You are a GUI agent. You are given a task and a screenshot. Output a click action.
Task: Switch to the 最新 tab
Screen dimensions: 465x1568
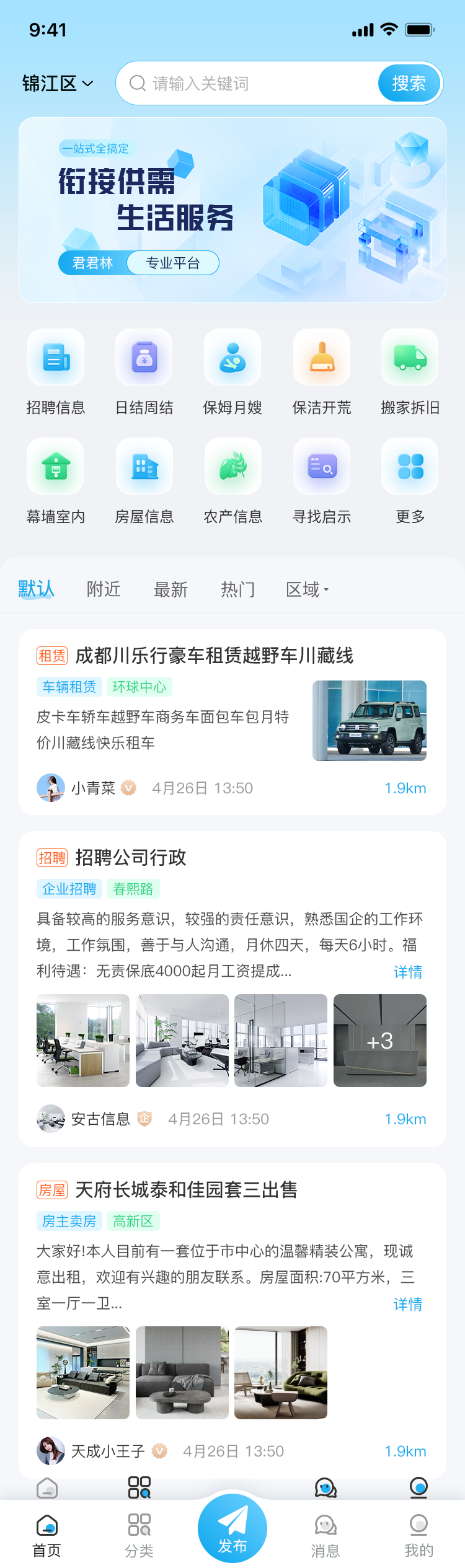[170, 589]
